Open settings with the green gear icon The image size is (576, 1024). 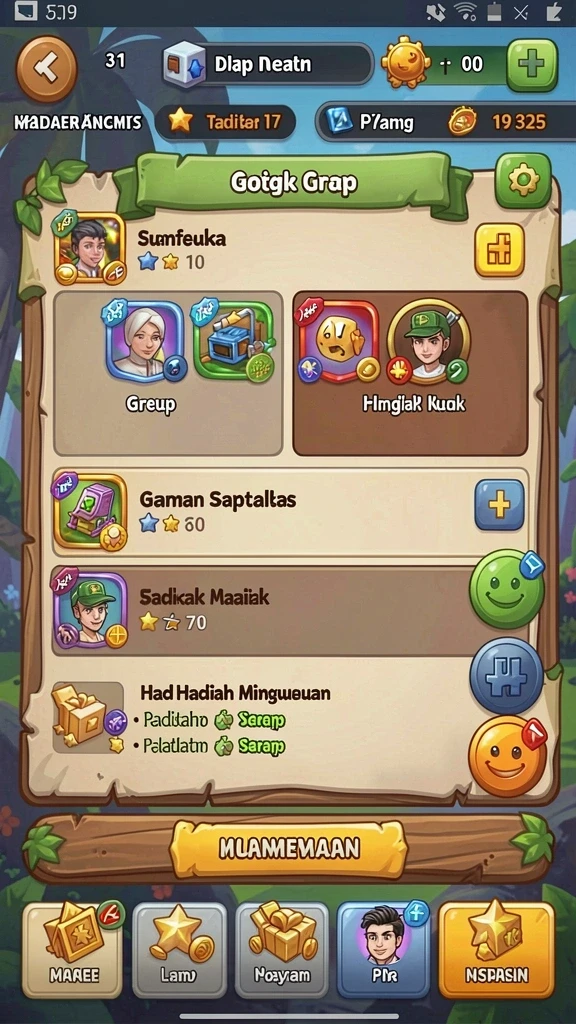pos(522,179)
